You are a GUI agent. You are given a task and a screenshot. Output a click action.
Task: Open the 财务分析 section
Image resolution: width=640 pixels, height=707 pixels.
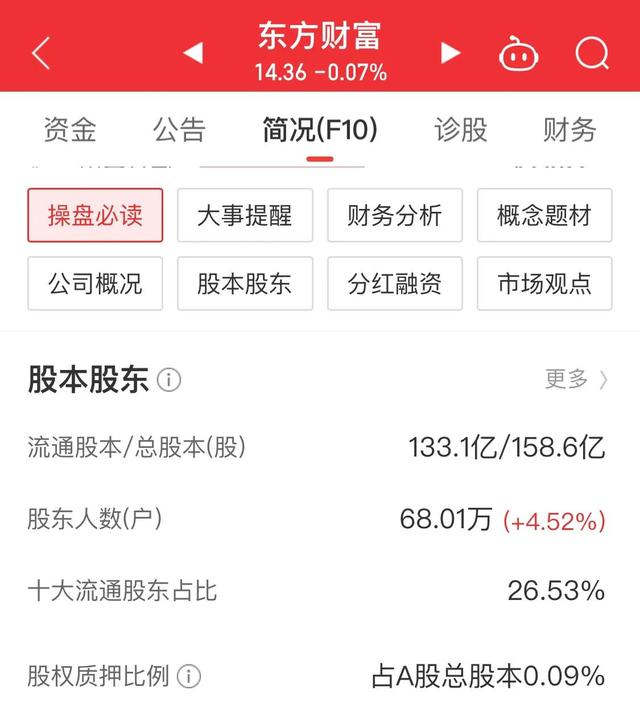pos(395,215)
